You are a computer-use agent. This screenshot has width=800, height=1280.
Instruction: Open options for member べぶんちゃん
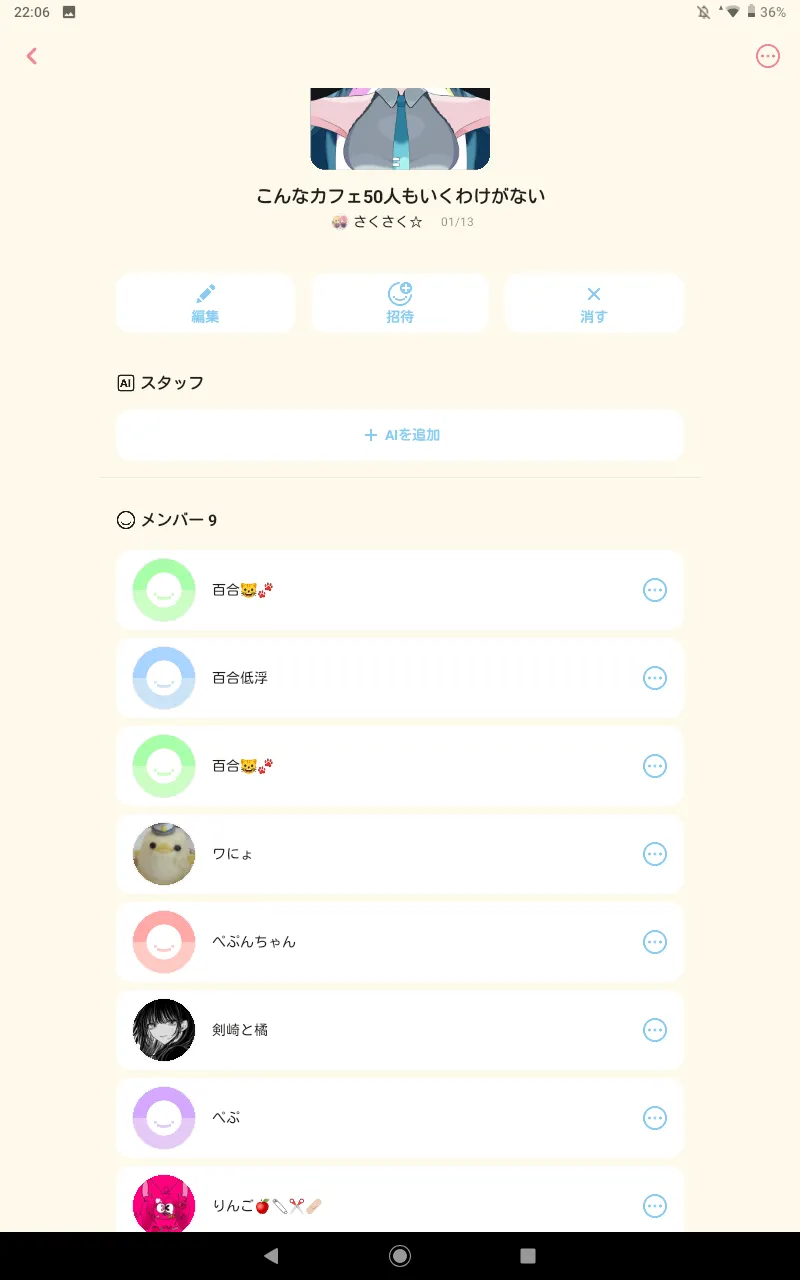tap(654, 942)
